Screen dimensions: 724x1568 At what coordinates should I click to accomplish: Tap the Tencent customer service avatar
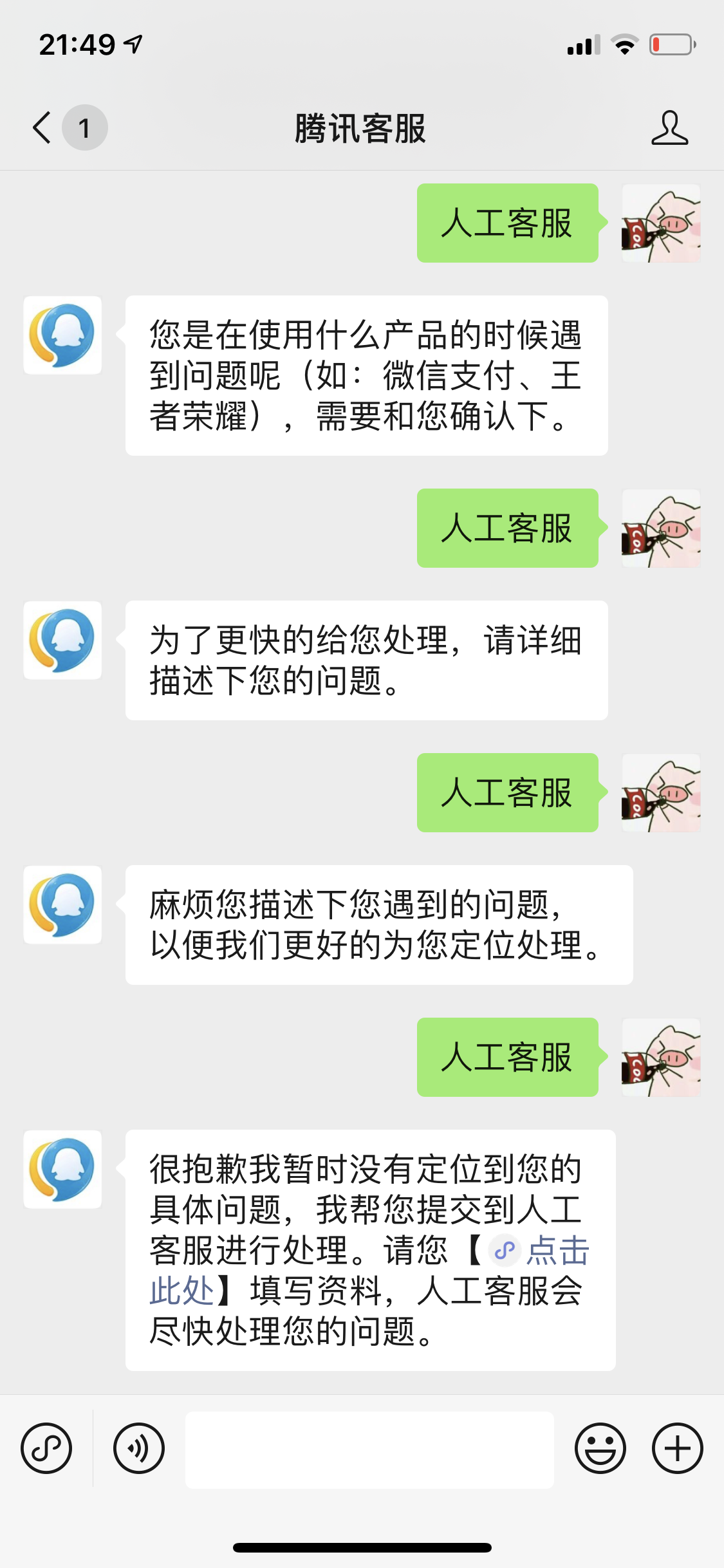click(63, 335)
